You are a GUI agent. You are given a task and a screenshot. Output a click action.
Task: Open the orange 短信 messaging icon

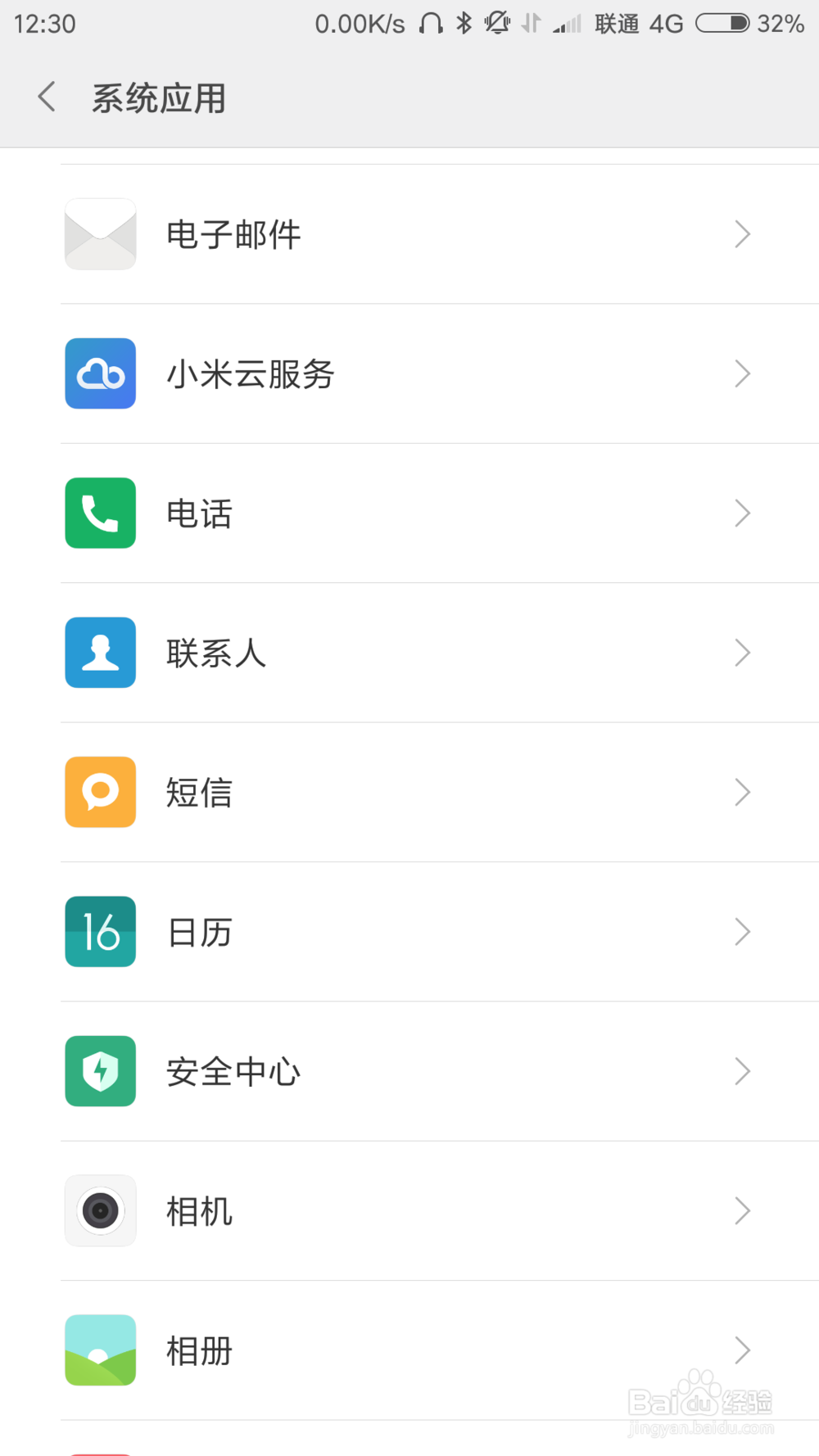pyautogui.click(x=100, y=792)
